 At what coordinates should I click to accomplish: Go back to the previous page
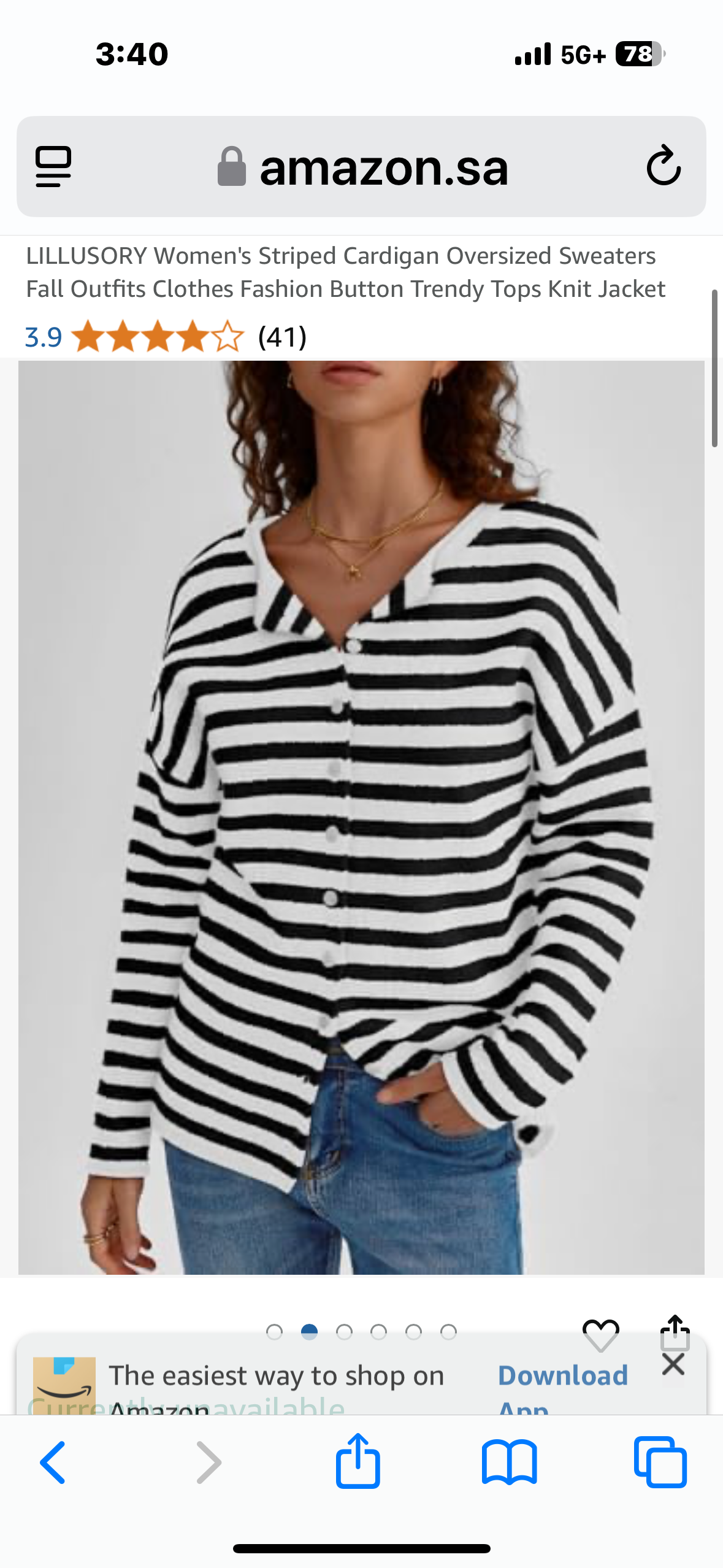tap(53, 1463)
